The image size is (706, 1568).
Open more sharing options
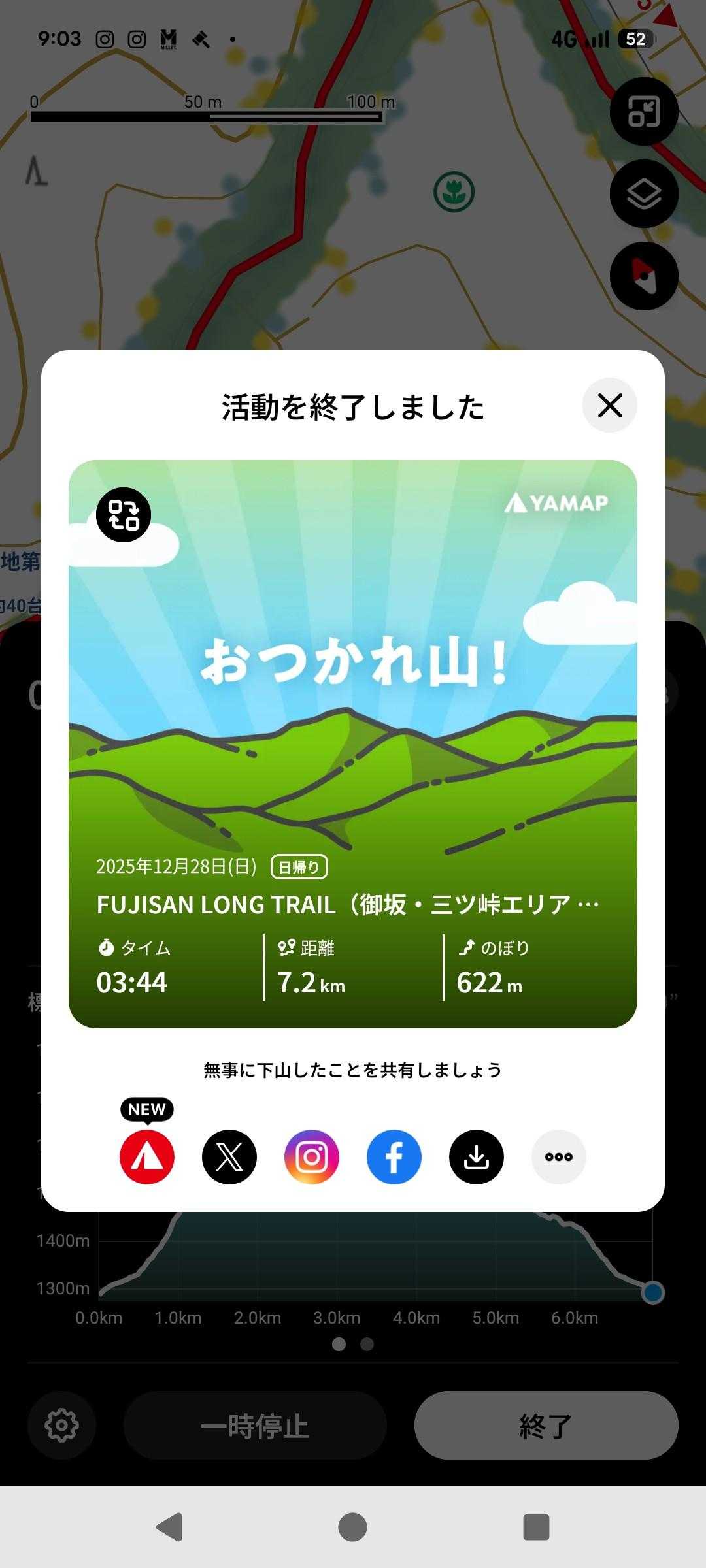coord(559,1156)
